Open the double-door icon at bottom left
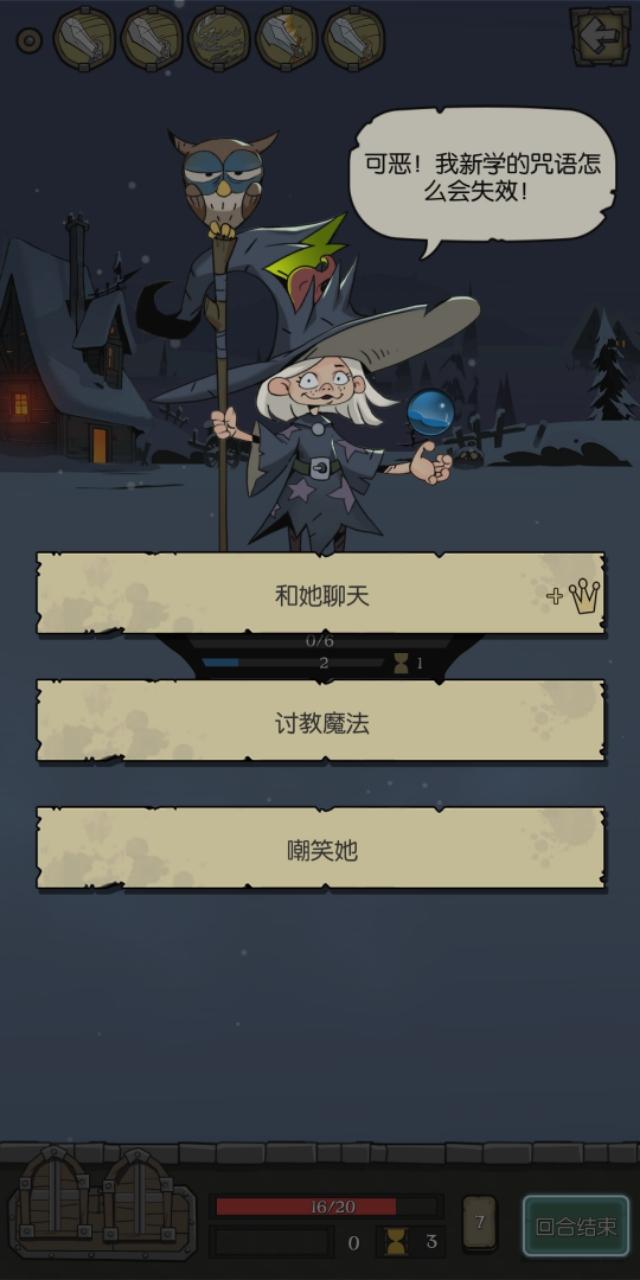640x1280 pixels. (103, 1201)
